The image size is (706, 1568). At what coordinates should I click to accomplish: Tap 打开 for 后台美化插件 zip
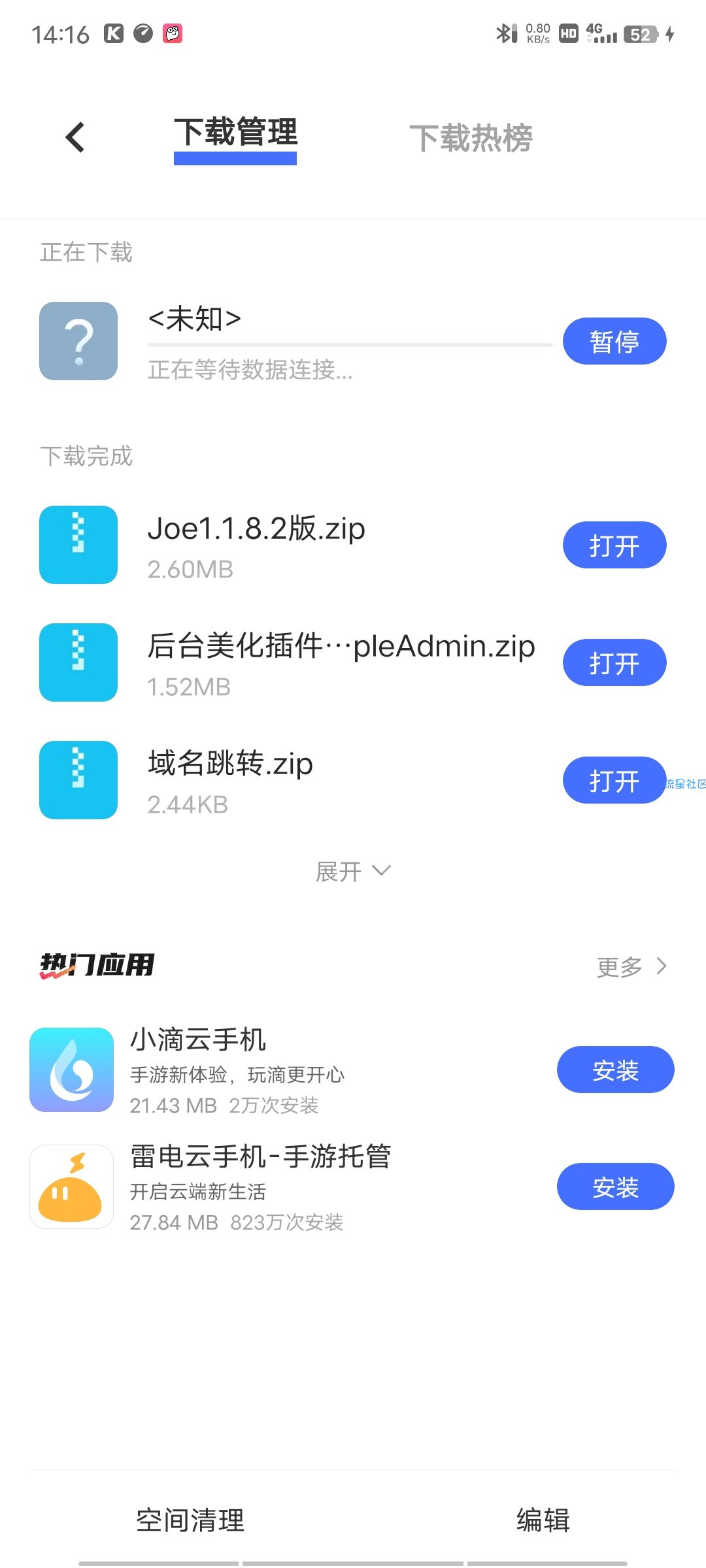coord(614,662)
